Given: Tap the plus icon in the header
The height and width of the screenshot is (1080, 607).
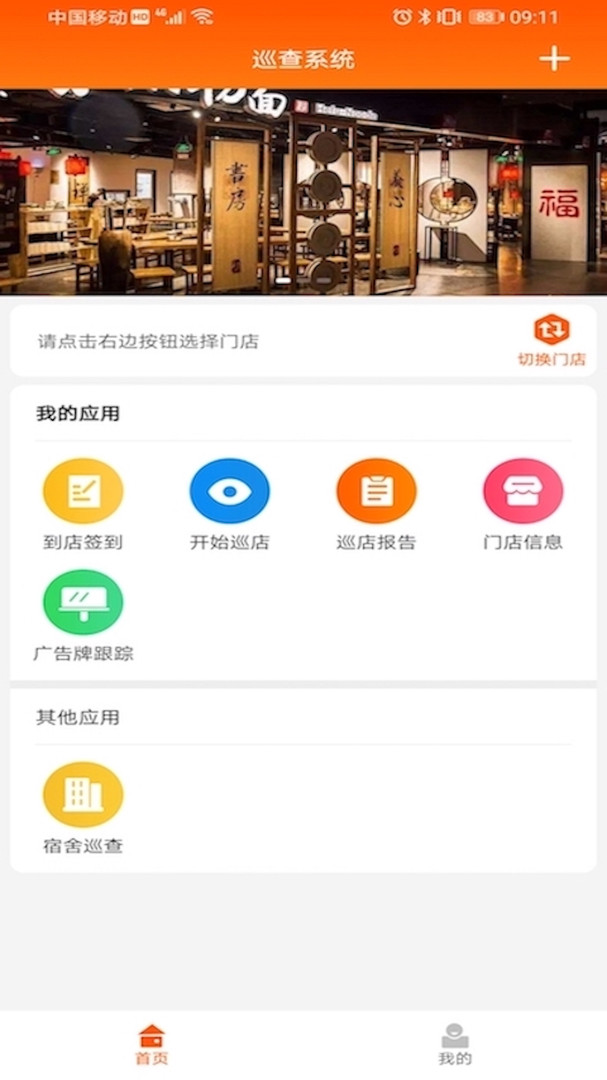Looking at the screenshot, I should pos(554,59).
